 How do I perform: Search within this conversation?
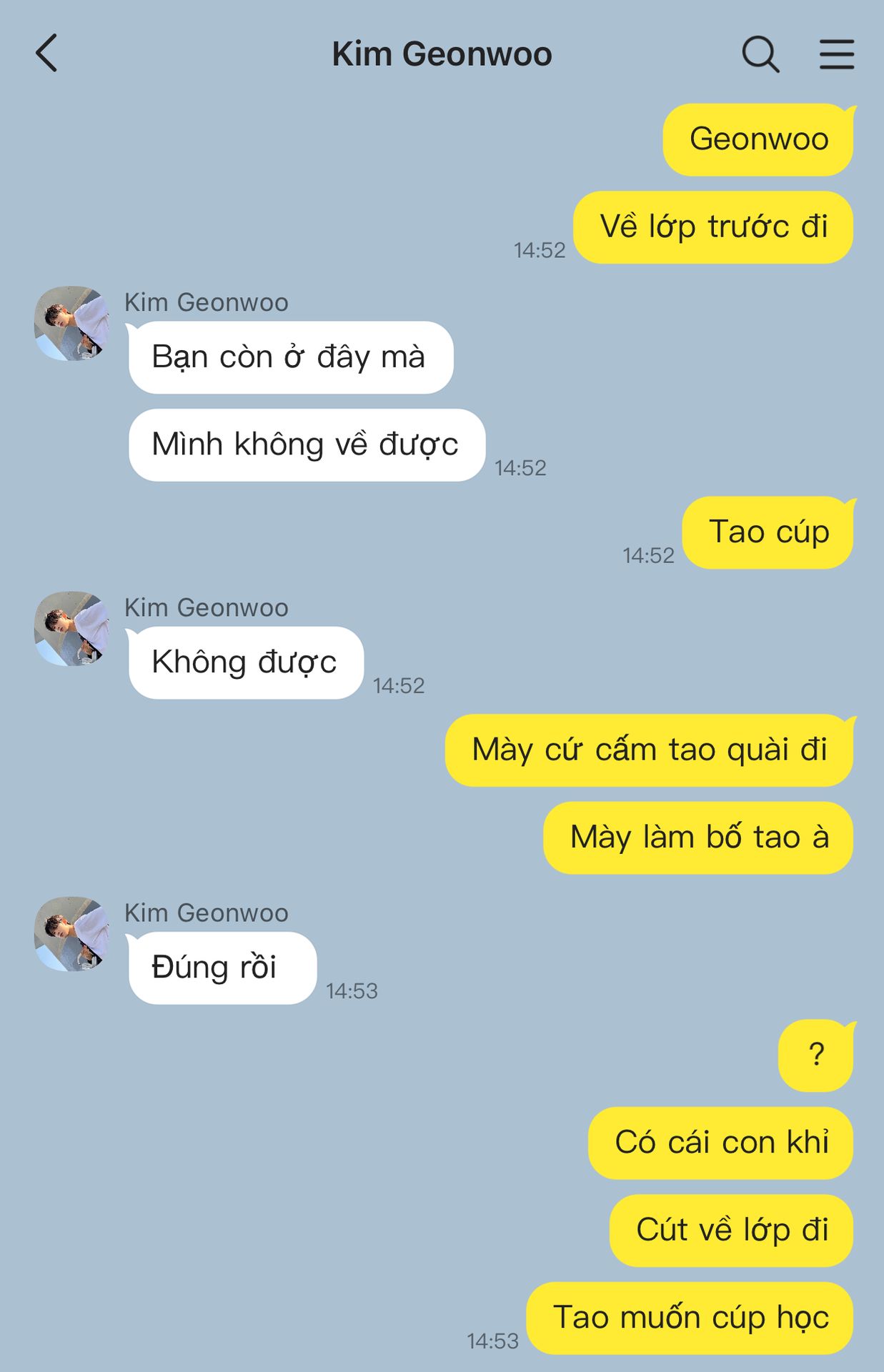click(760, 54)
